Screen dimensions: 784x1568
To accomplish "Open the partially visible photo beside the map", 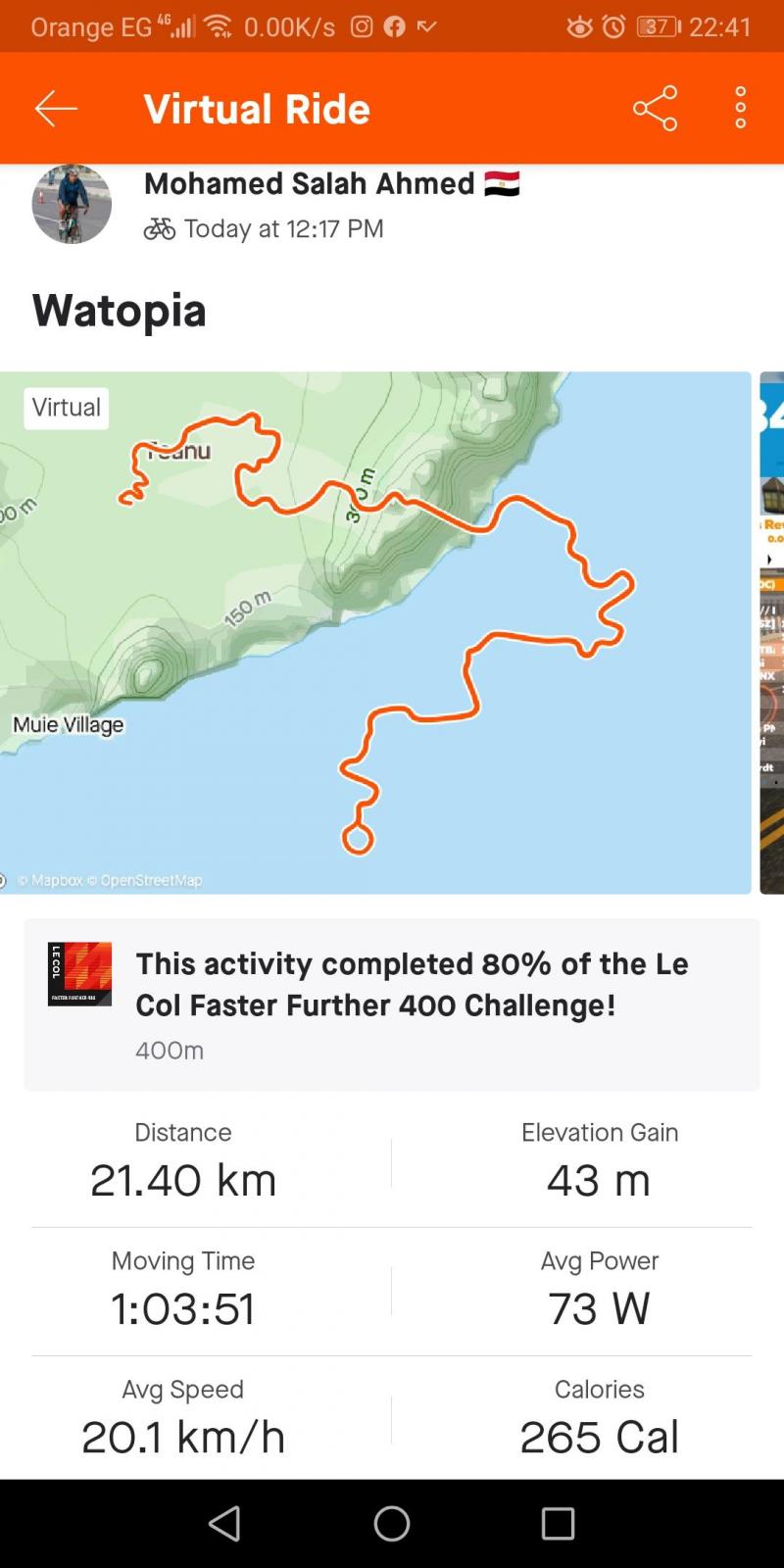I will pos(772,632).
